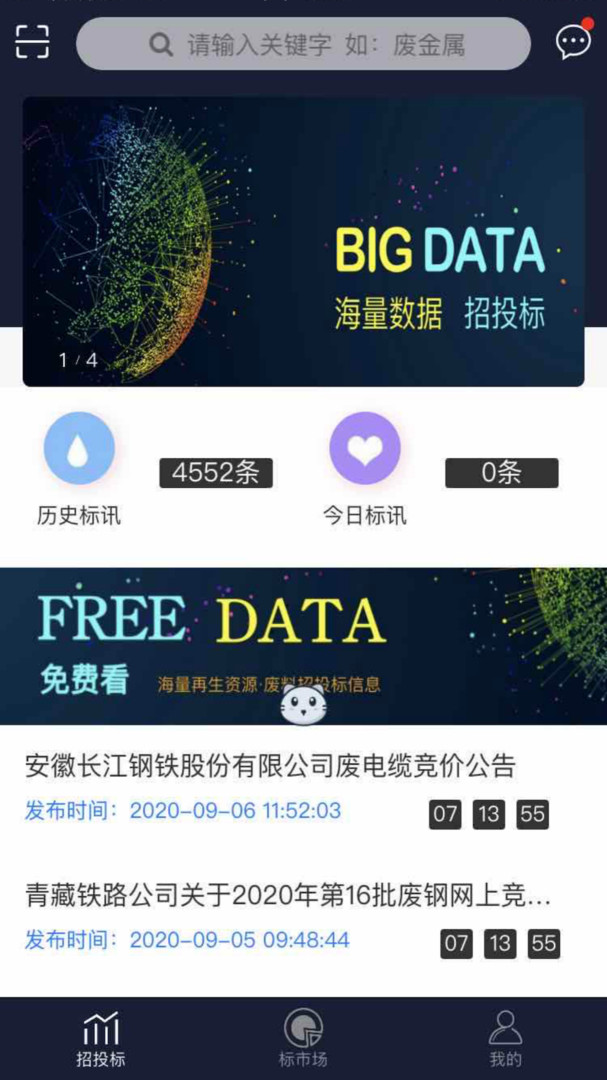Tap the floating cat mascot icon

coord(302,703)
